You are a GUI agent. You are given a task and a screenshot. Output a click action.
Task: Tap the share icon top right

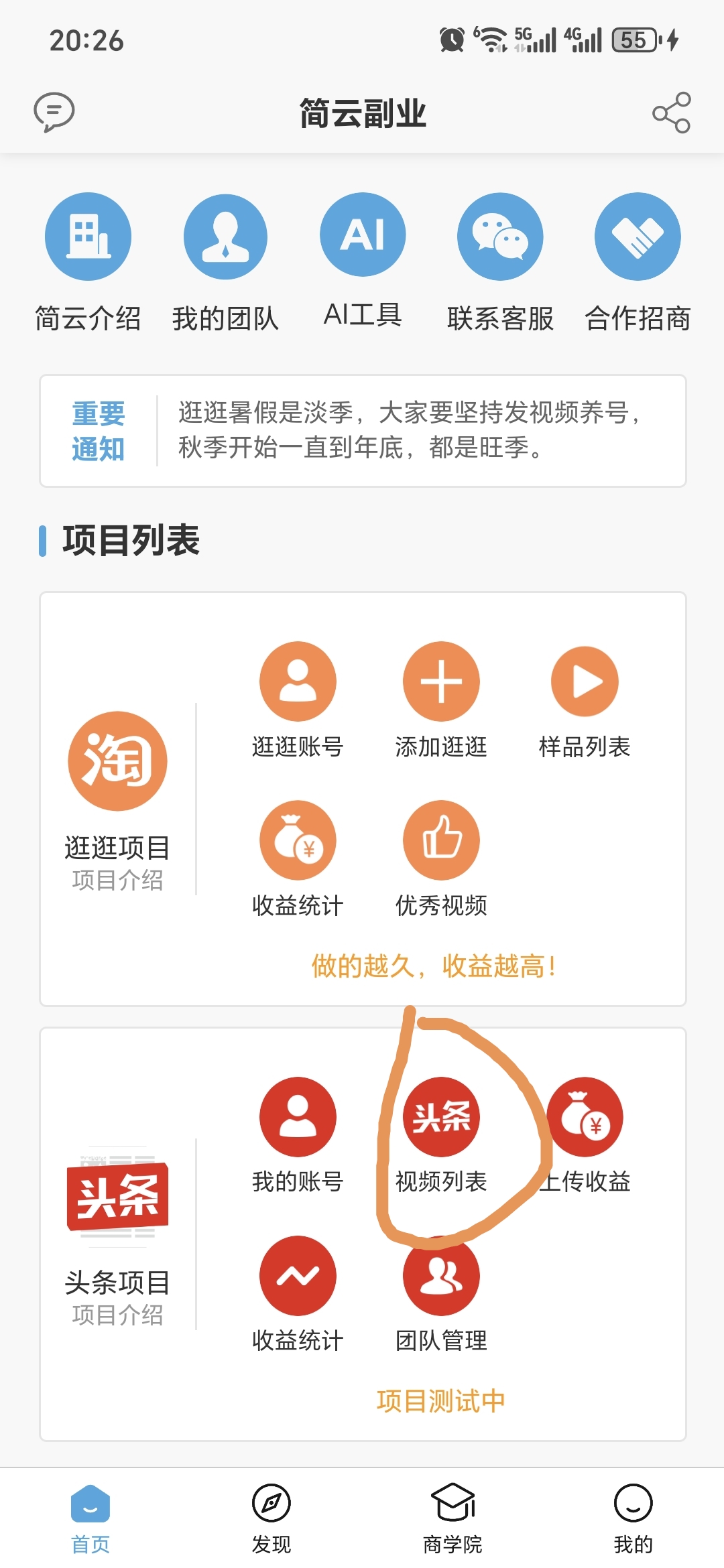coord(672,113)
